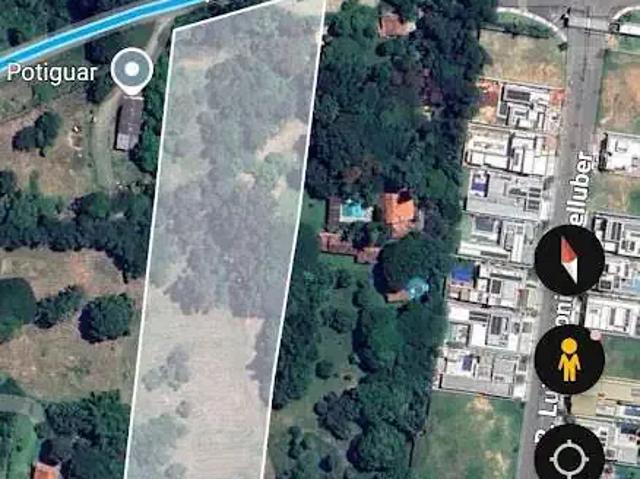Tap the compass to reset map orientation
This screenshot has height=479, width=640.
[569, 261]
